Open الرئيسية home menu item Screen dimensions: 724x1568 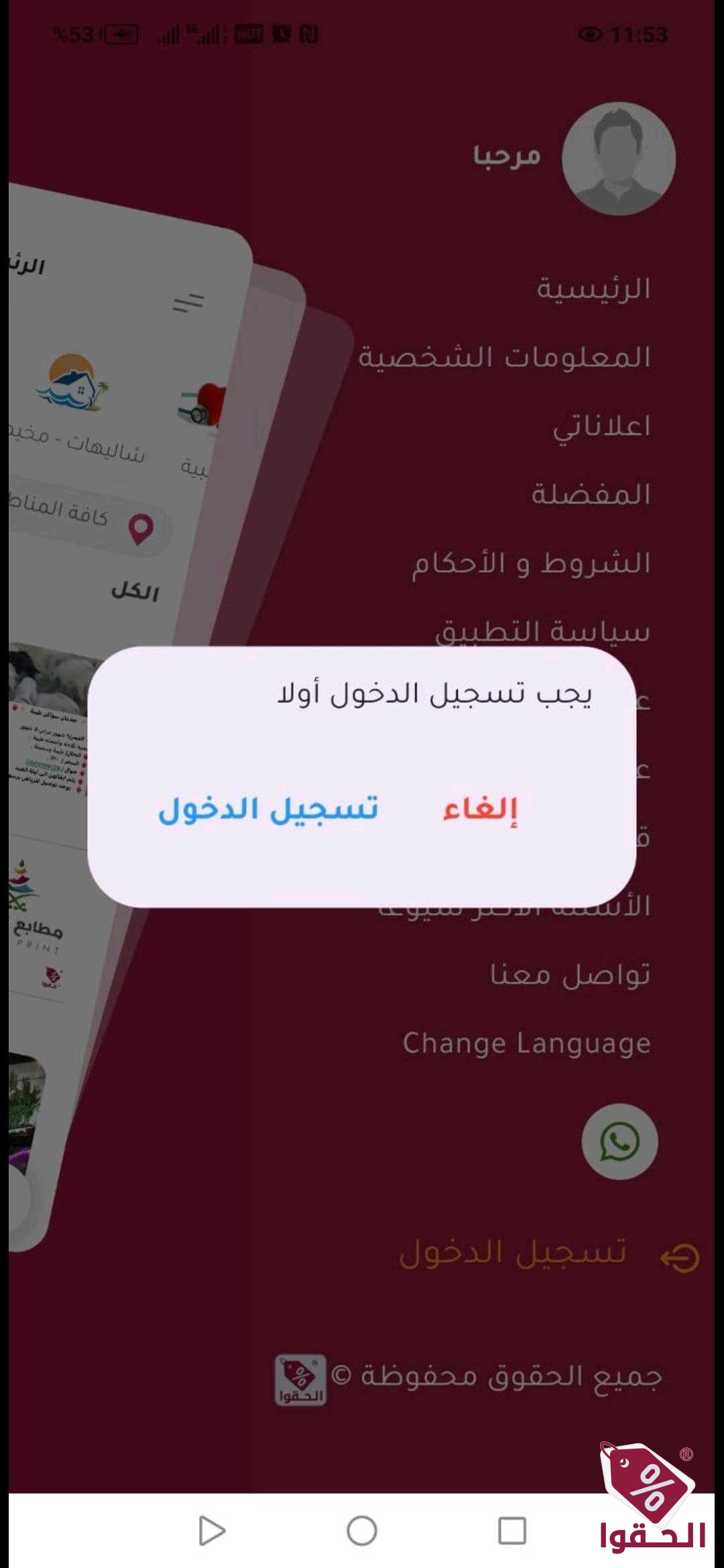pyautogui.click(x=593, y=289)
